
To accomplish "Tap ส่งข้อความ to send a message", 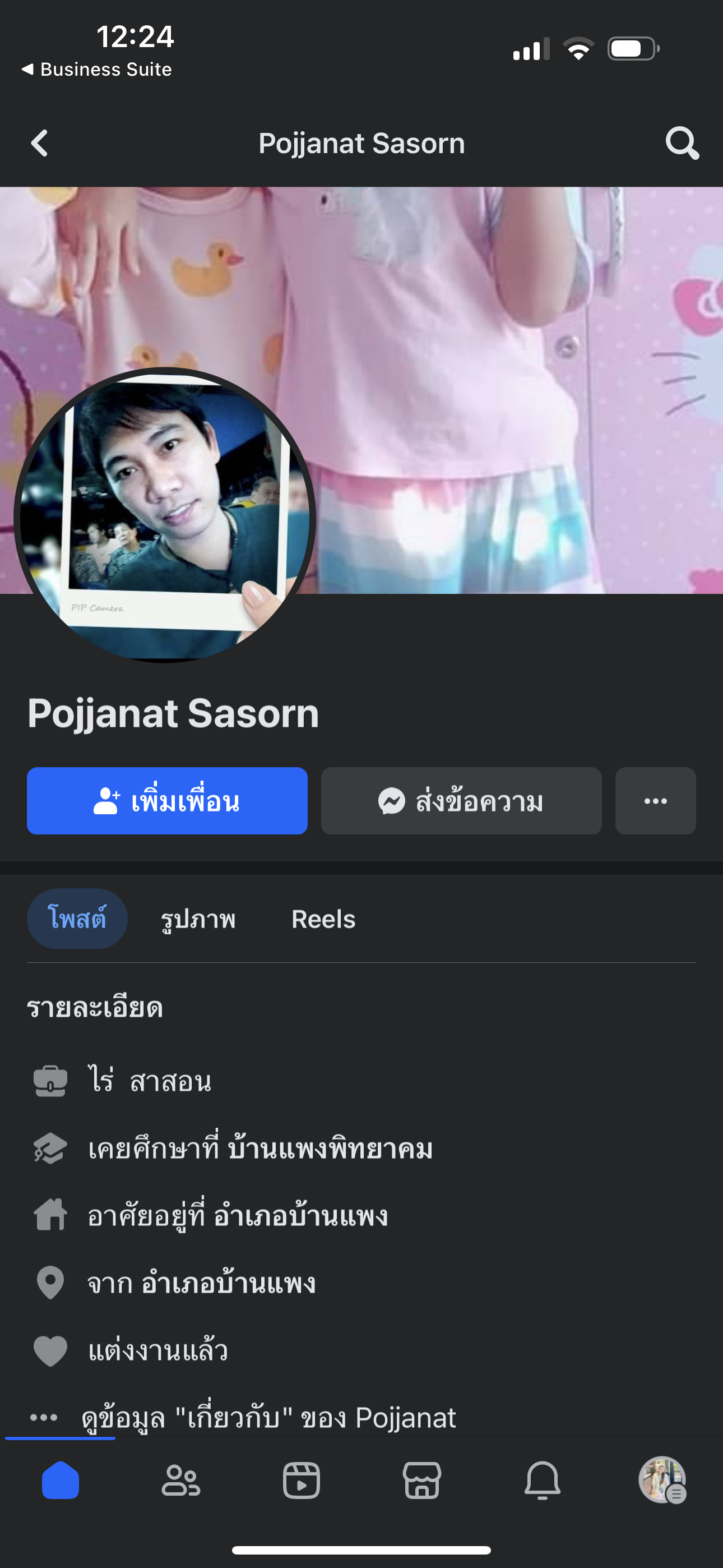I will [x=461, y=801].
